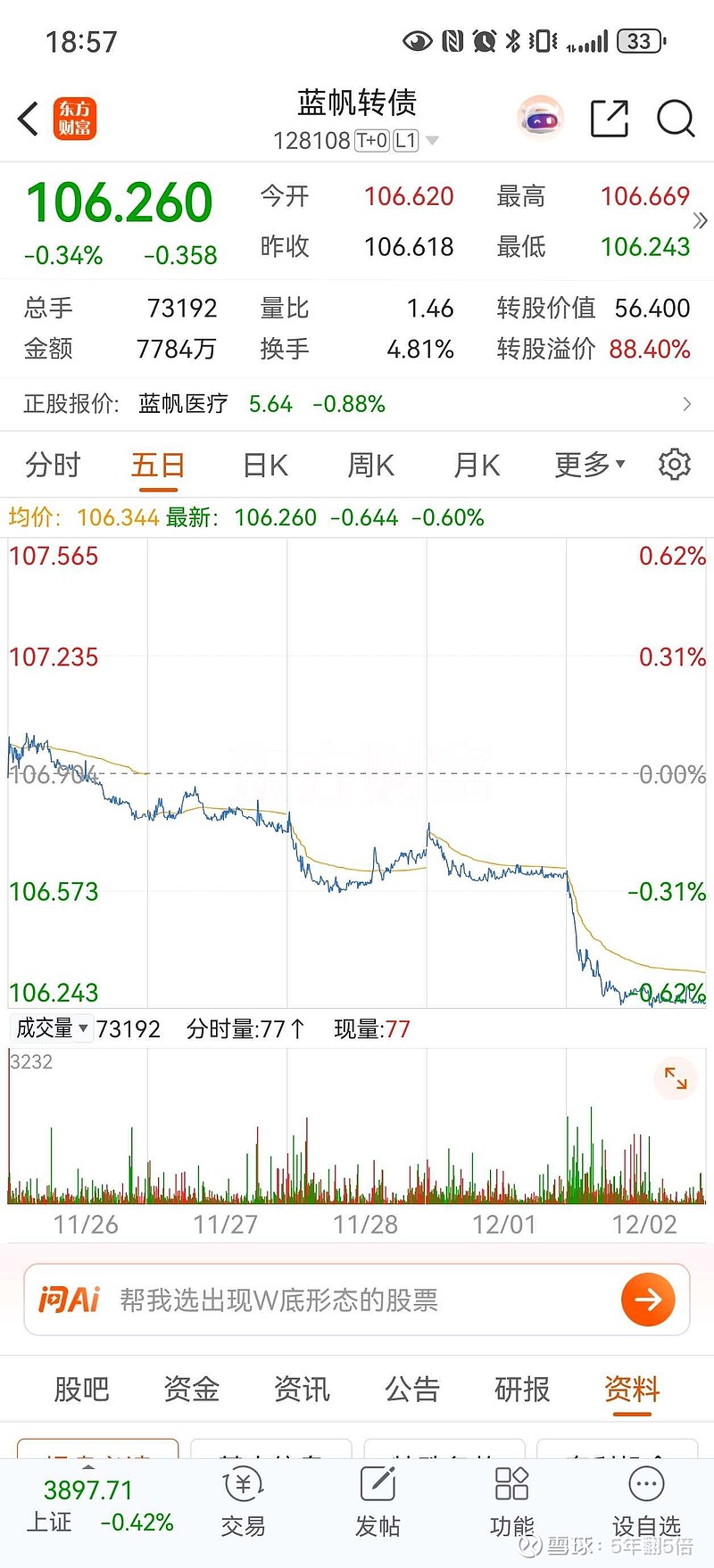Open the 公告 announcements tab
This screenshot has width=714, height=1568.
point(411,1389)
